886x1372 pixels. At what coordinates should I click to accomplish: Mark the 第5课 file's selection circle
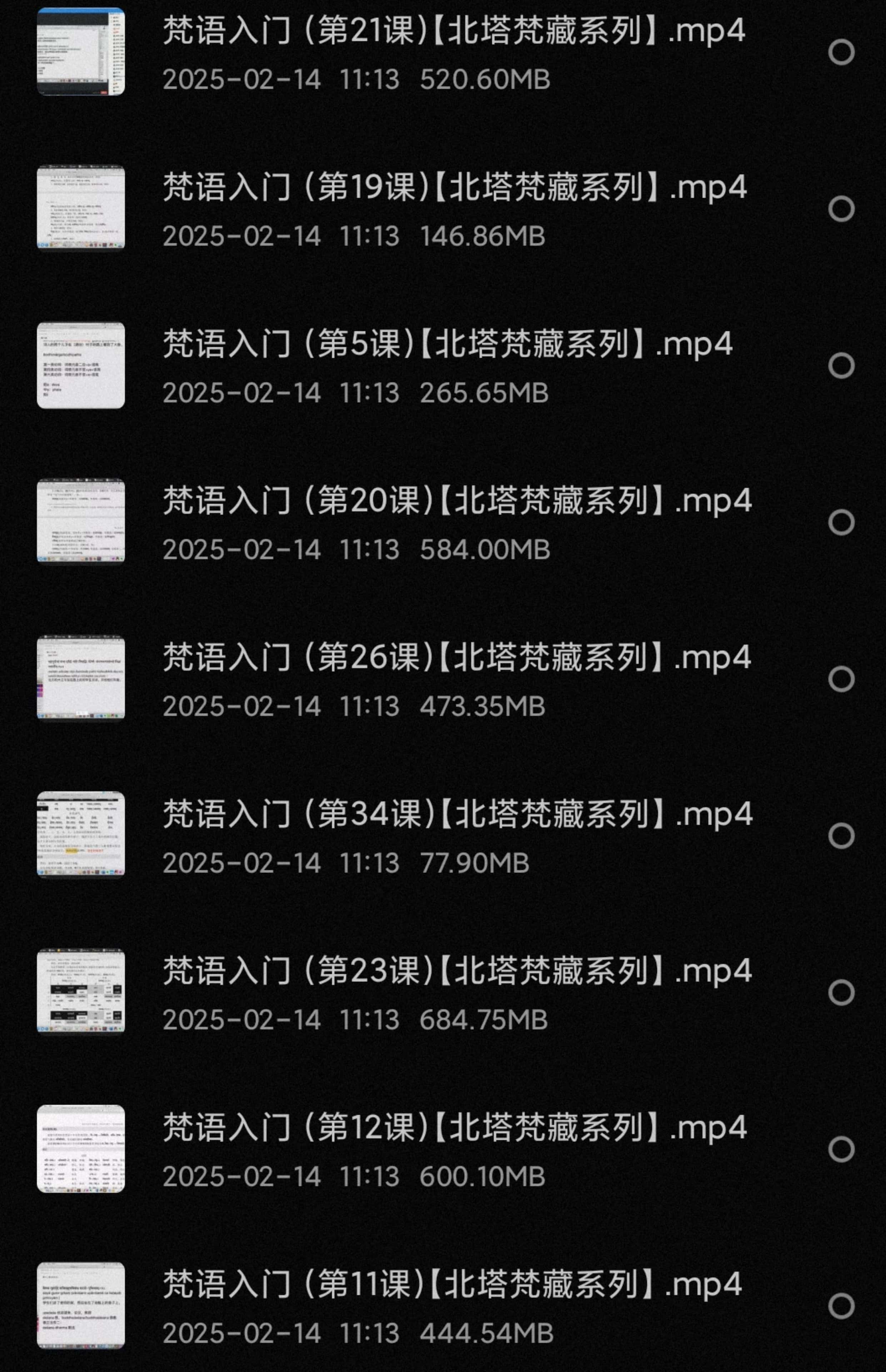tap(841, 366)
